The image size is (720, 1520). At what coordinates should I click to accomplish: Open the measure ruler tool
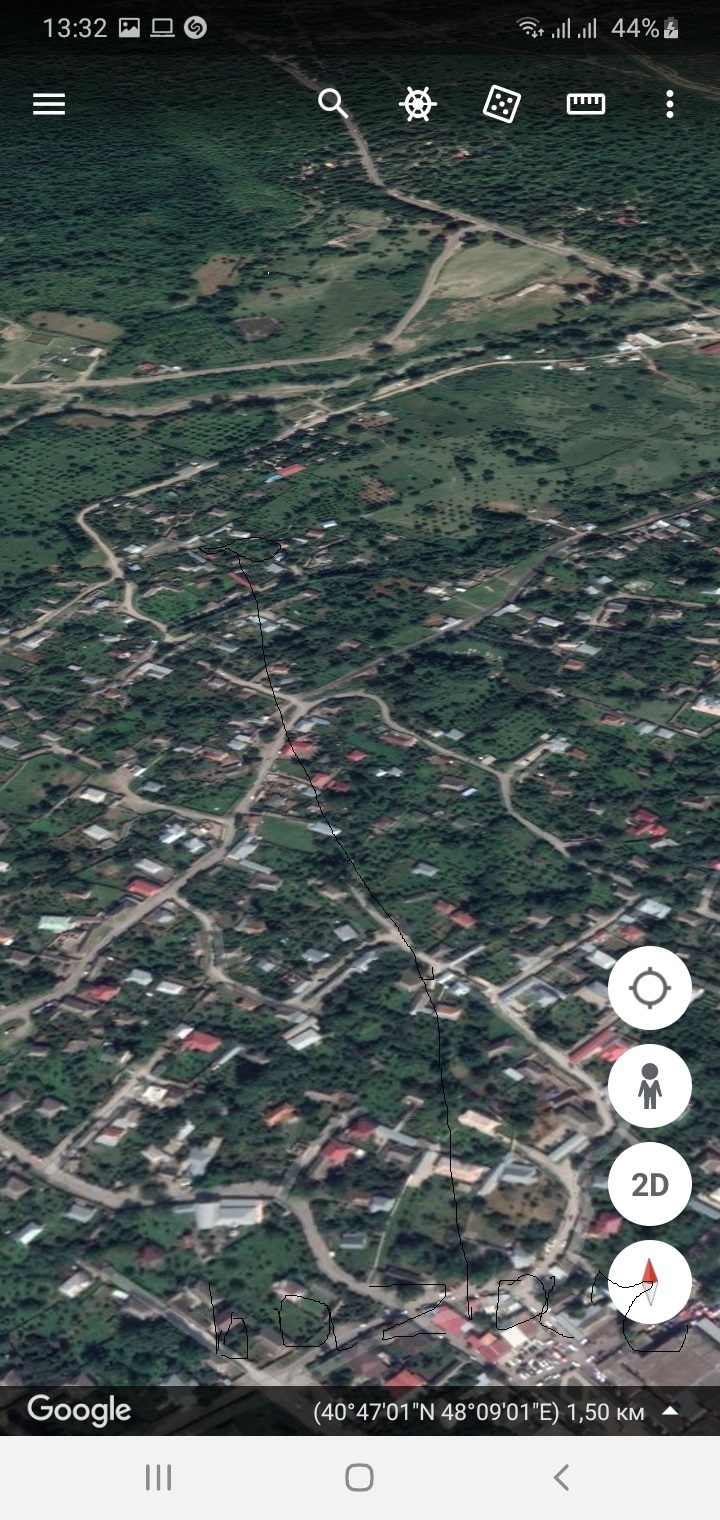click(586, 104)
